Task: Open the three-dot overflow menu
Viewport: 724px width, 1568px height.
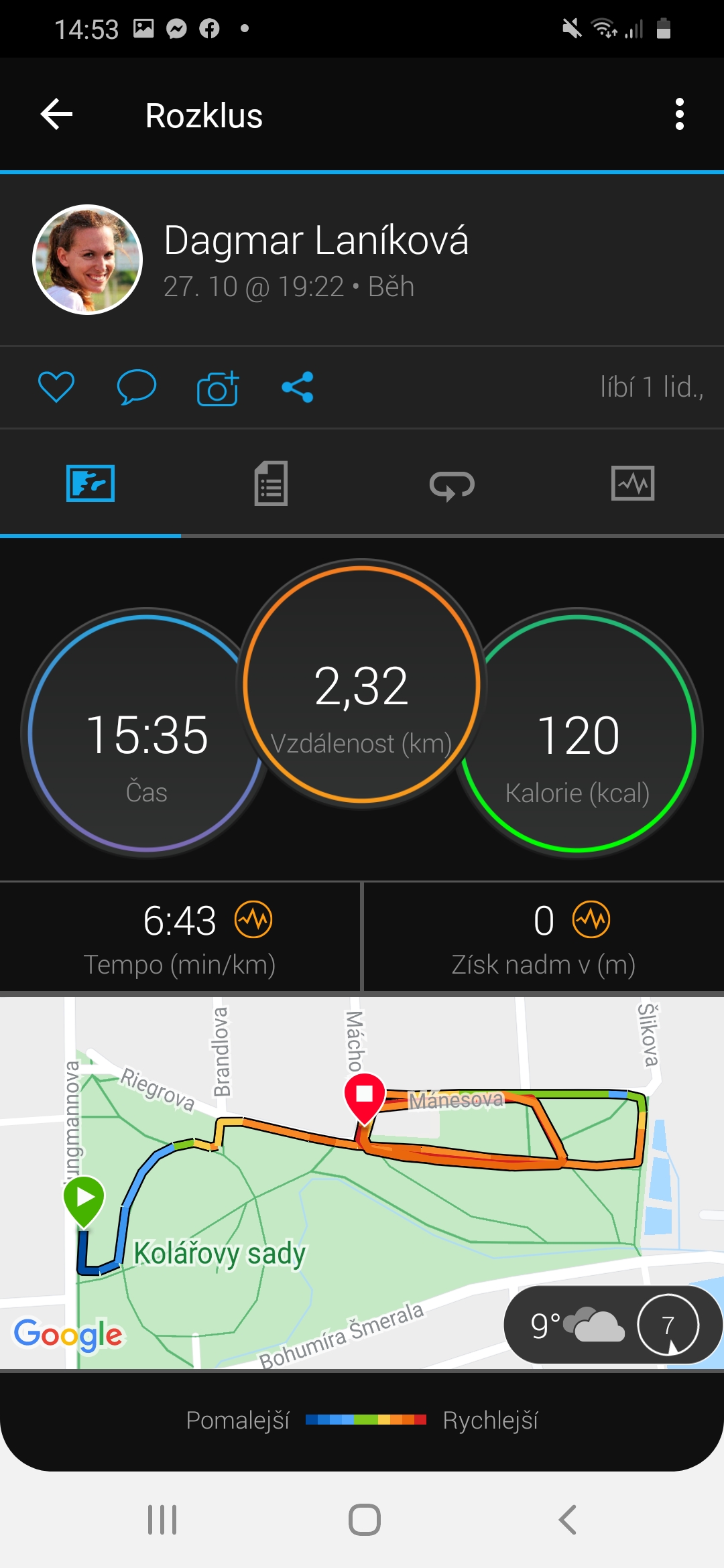Action: pyautogui.click(x=679, y=115)
